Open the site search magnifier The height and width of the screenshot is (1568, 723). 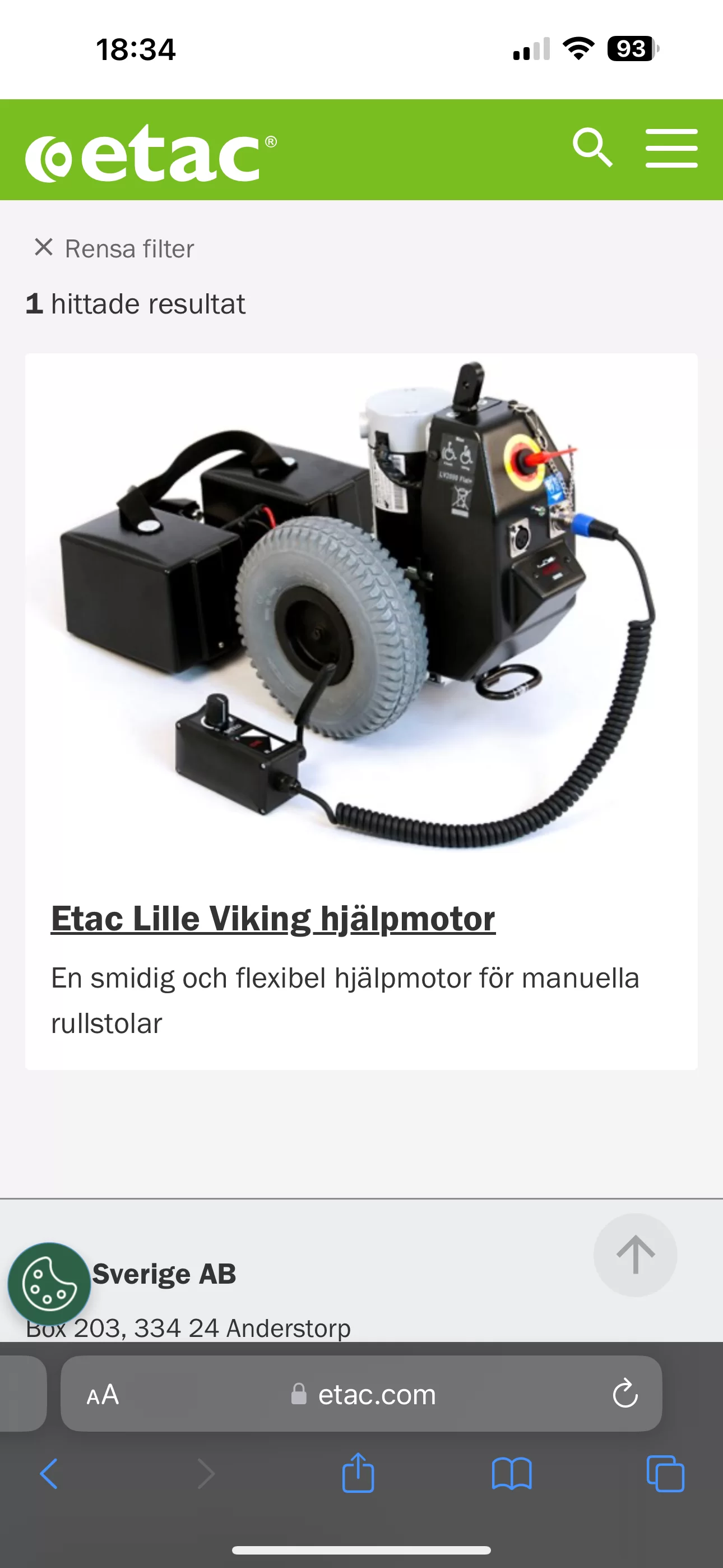coord(591,148)
